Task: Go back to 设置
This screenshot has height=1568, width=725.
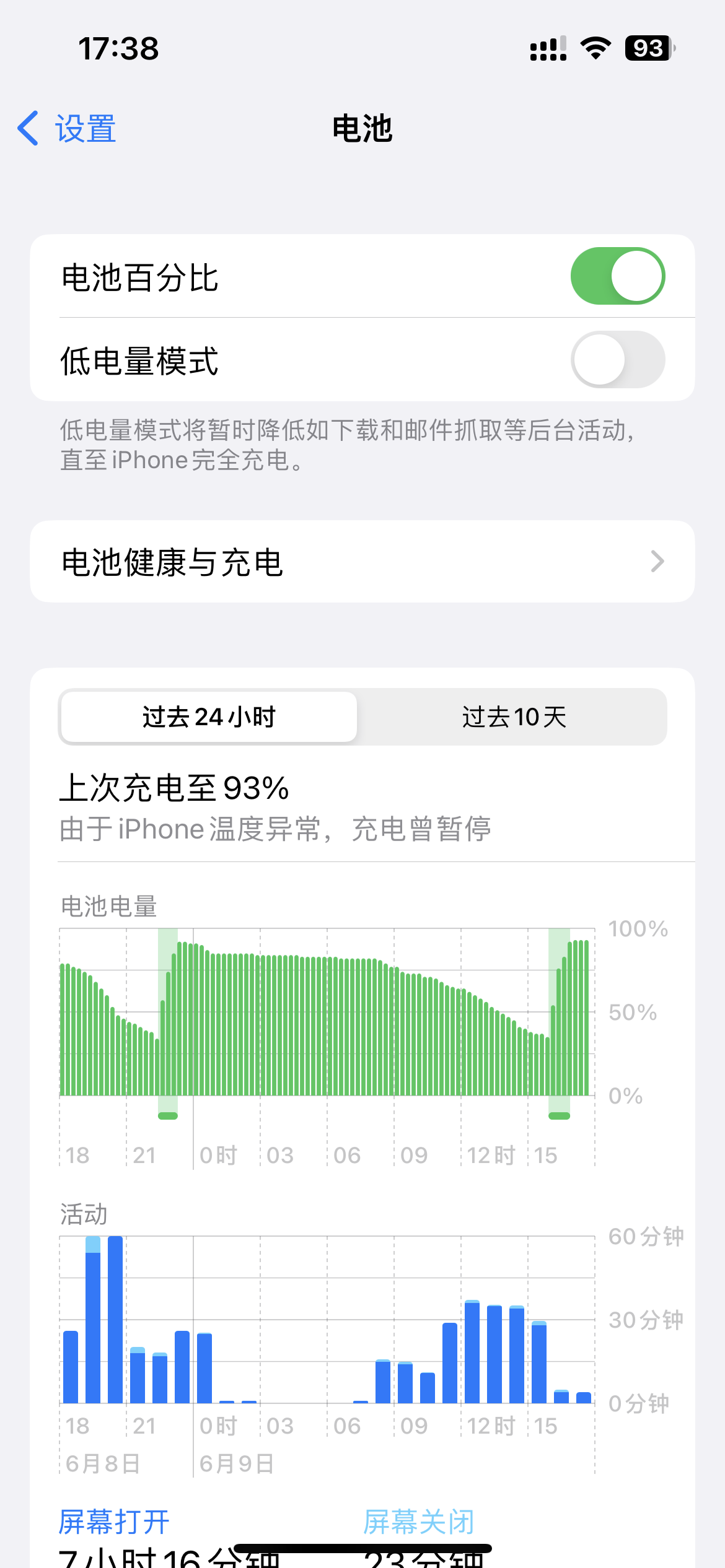Action: (x=67, y=129)
